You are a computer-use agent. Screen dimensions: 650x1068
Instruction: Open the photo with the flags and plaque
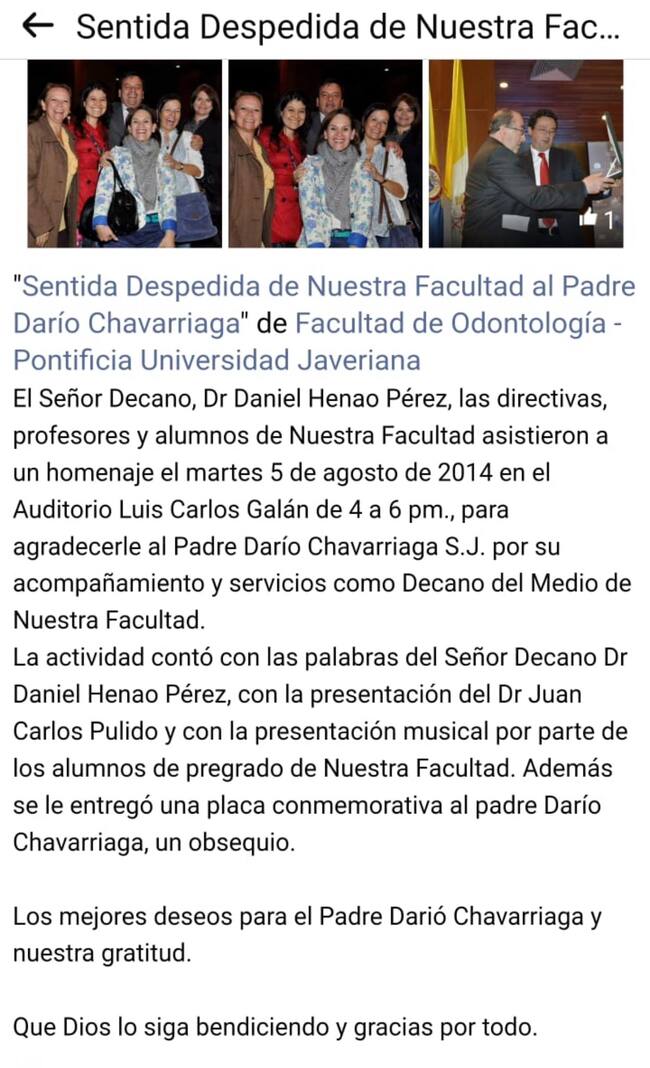(x=526, y=153)
